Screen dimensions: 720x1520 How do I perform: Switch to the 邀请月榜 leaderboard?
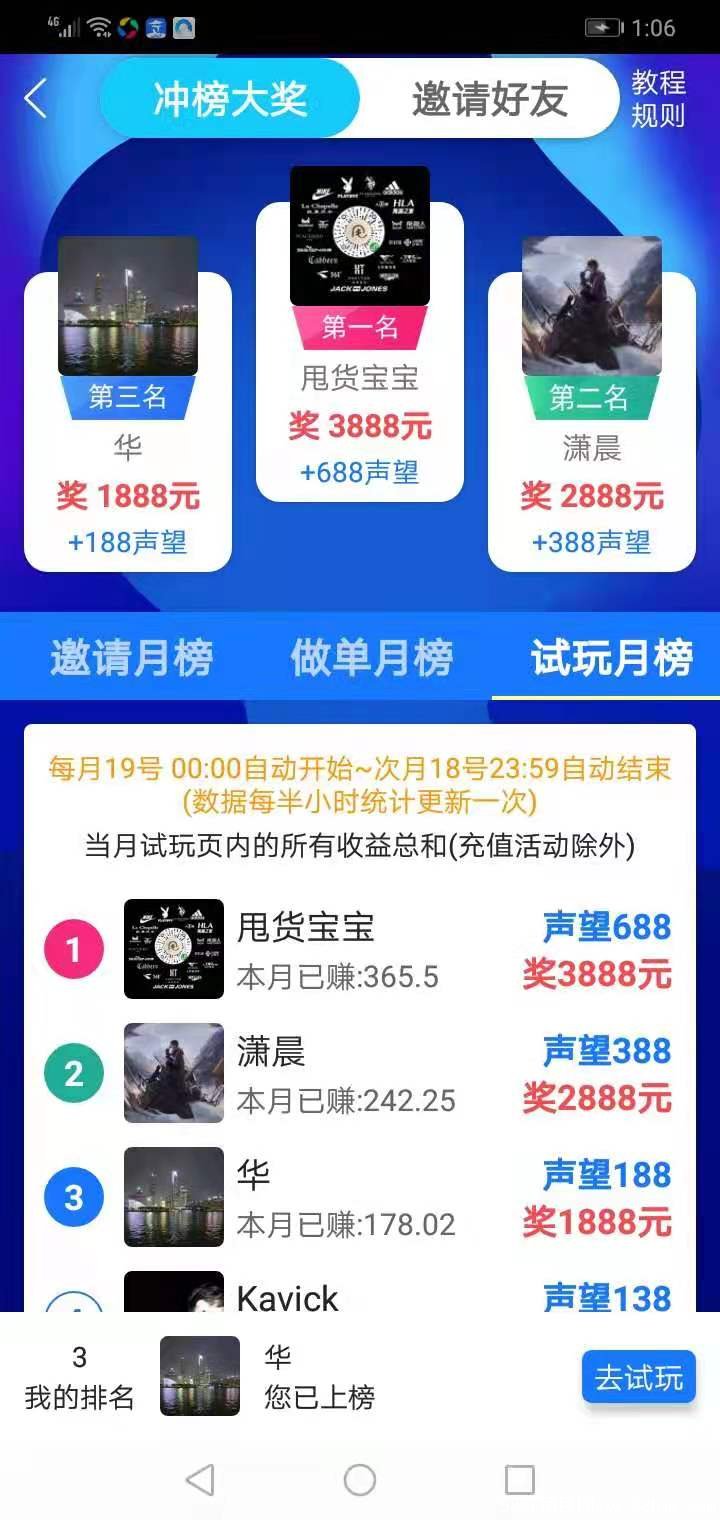131,658
